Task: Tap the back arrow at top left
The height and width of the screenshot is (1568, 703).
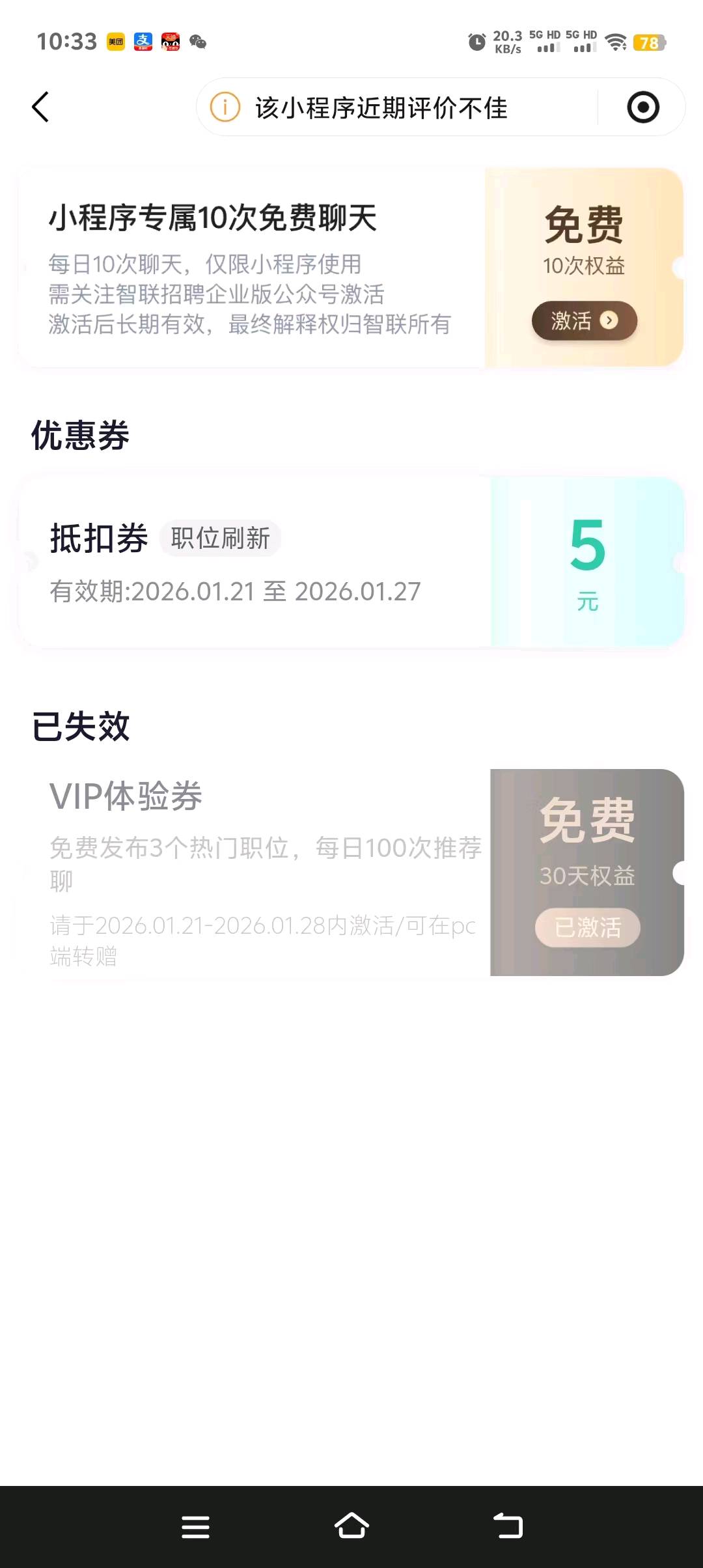Action: click(40, 107)
